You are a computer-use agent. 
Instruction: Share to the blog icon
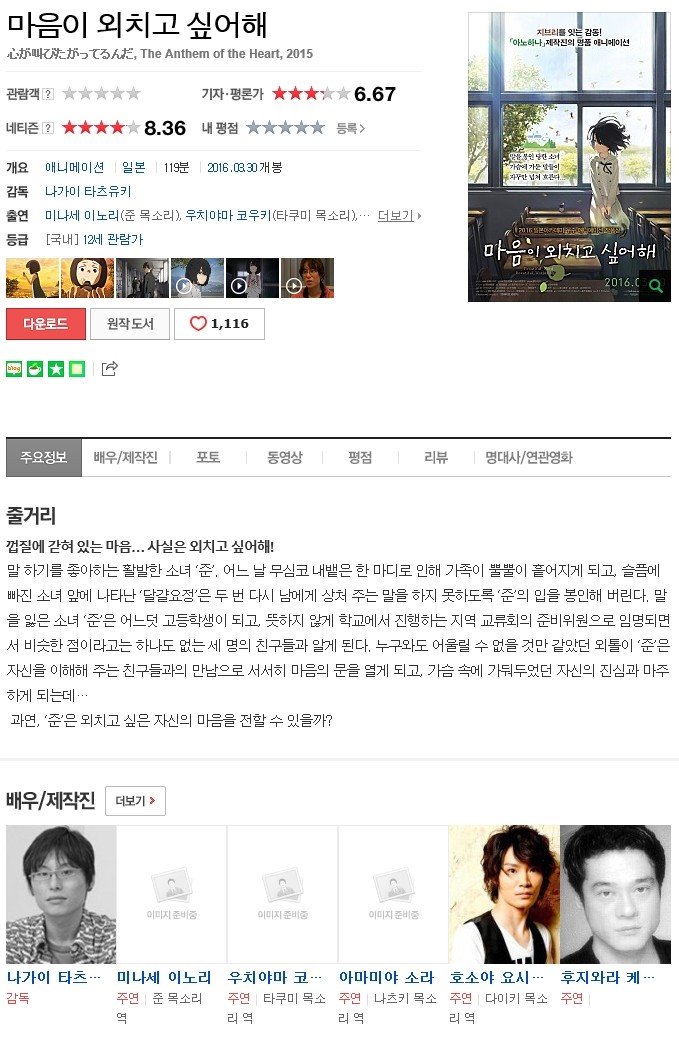tap(14, 369)
